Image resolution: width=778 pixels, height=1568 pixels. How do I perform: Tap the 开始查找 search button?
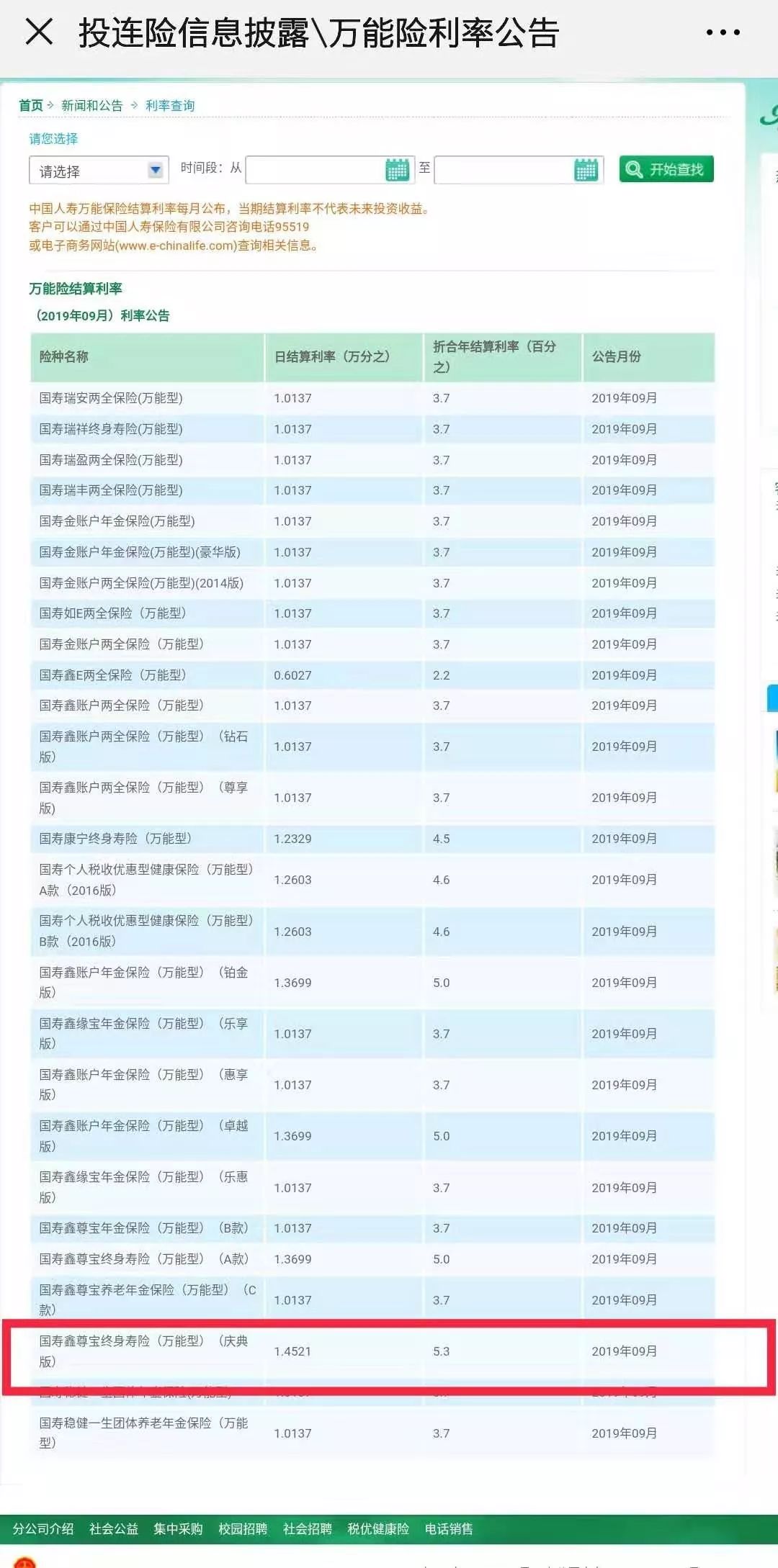click(x=666, y=169)
